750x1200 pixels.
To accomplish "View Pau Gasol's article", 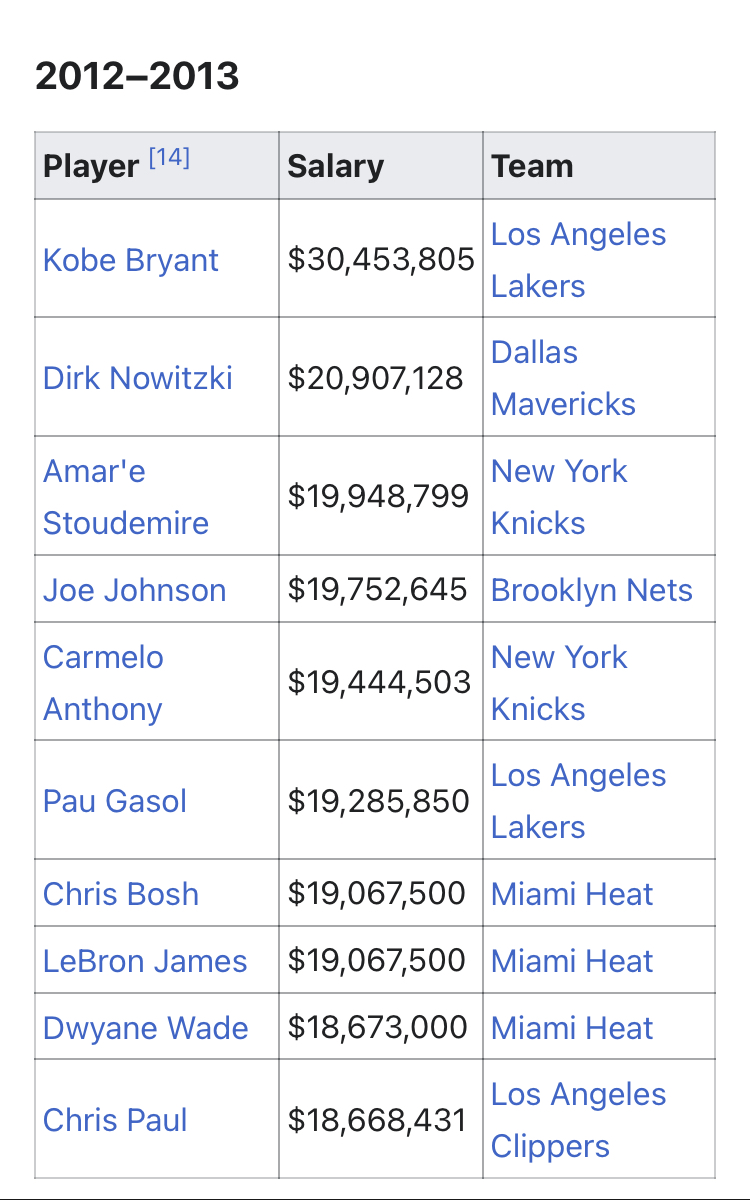I will pos(115,801).
